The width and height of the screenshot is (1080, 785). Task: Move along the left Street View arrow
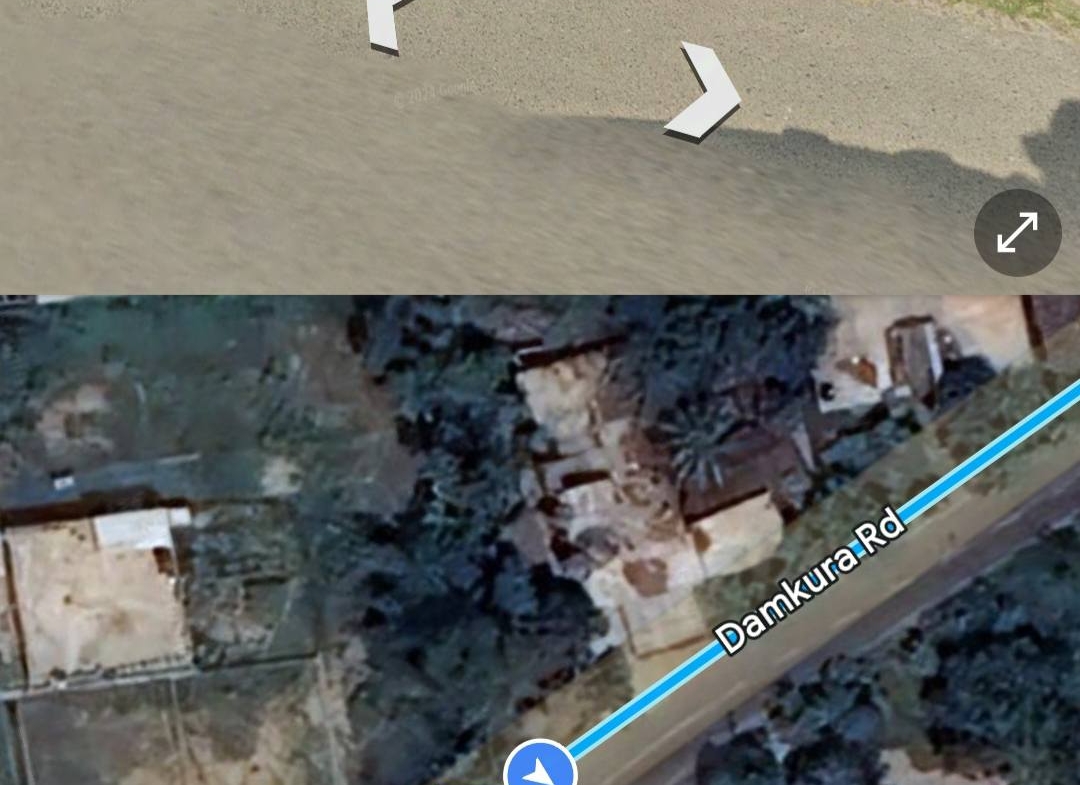(x=385, y=24)
